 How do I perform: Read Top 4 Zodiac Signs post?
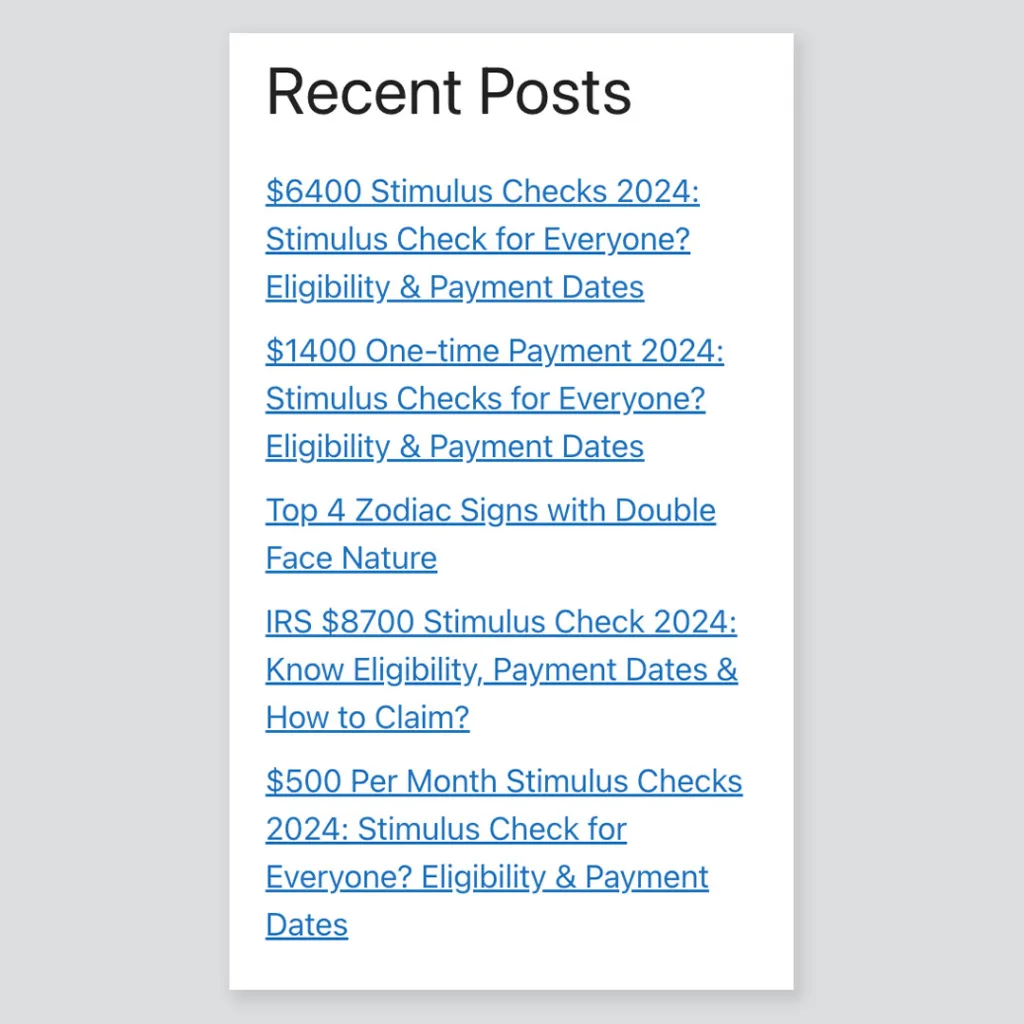pos(490,511)
